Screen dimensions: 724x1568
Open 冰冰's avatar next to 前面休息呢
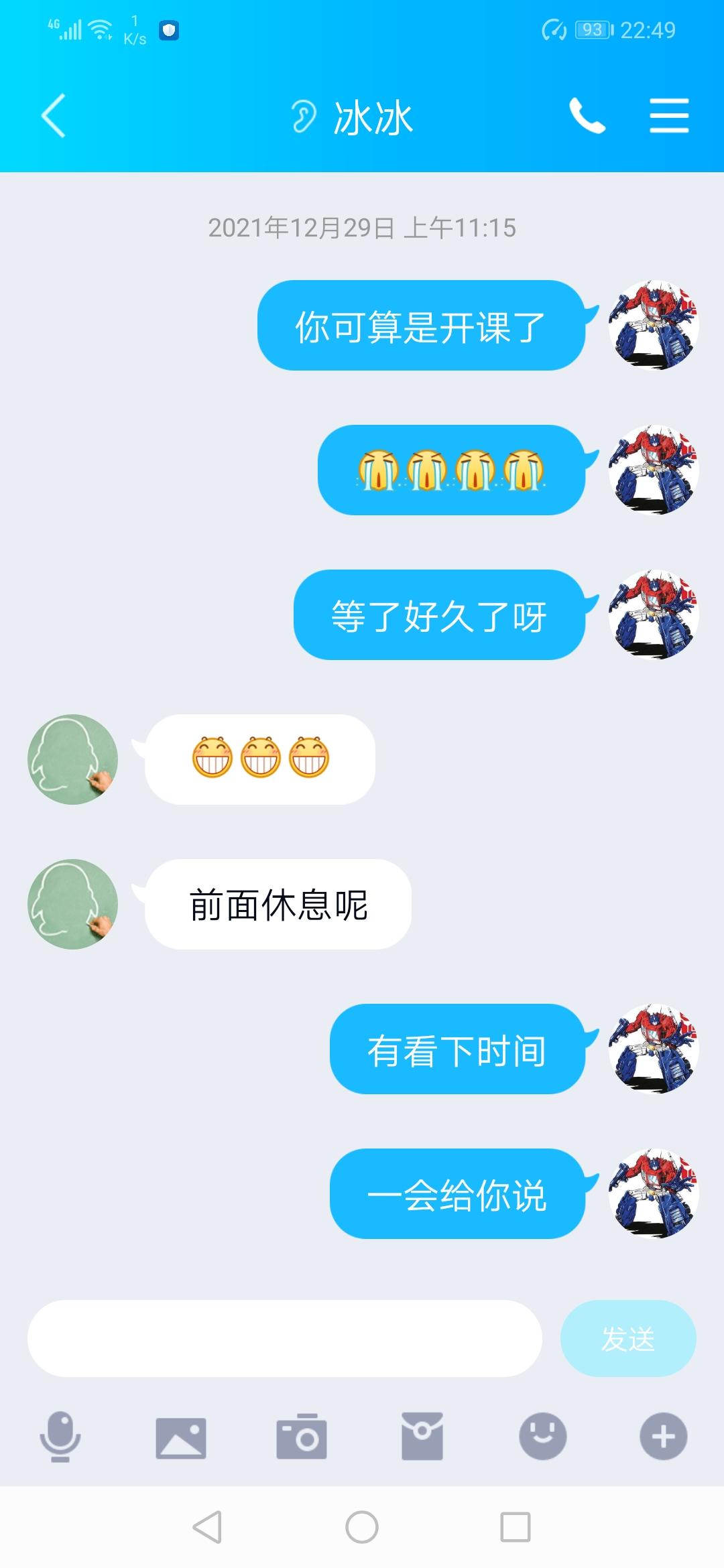point(72,904)
